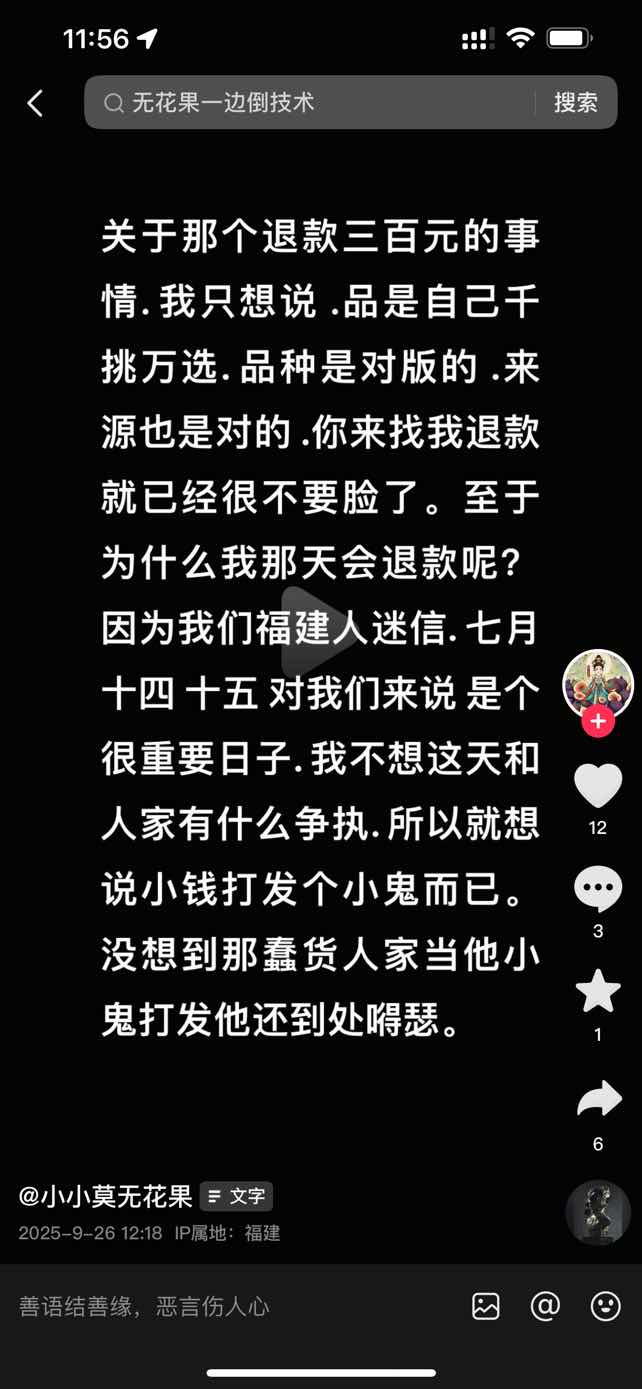Like this post with the heart
The height and width of the screenshot is (1389, 642).
(x=598, y=786)
